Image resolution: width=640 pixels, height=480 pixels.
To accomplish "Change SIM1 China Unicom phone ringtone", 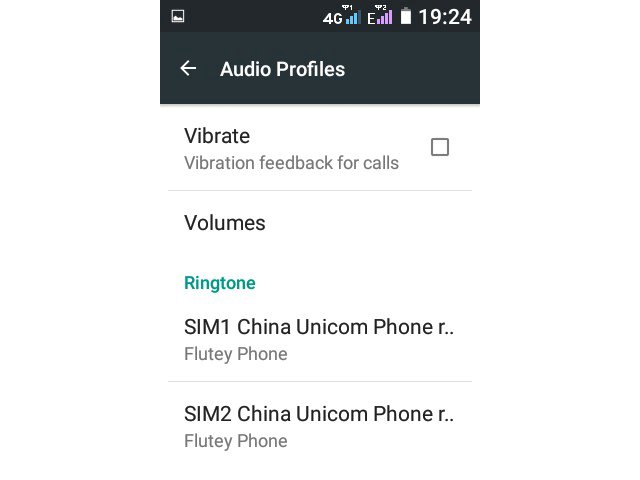I will point(318,339).
